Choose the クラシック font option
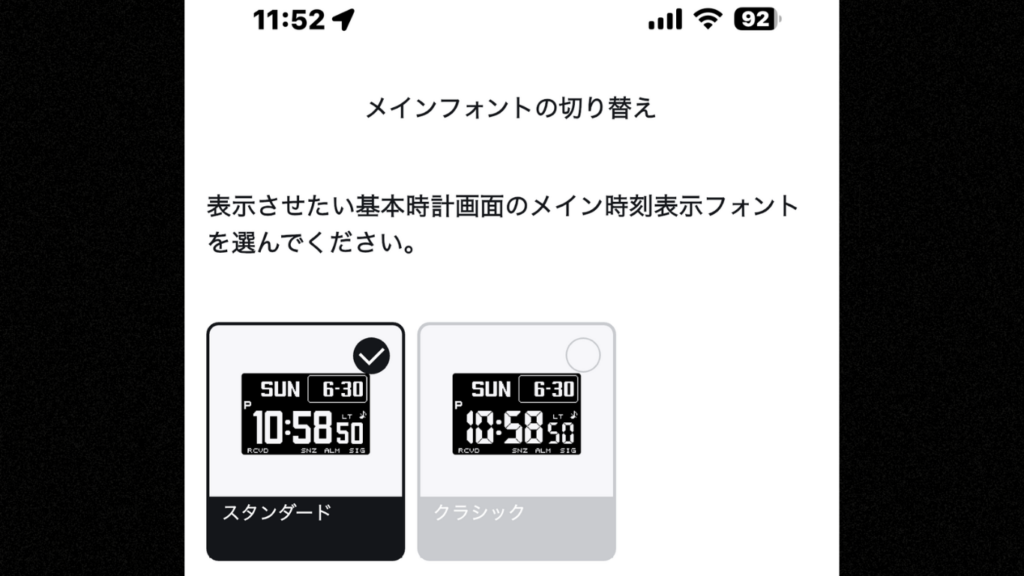This screenshot has width=1024, height=576. 516,440
